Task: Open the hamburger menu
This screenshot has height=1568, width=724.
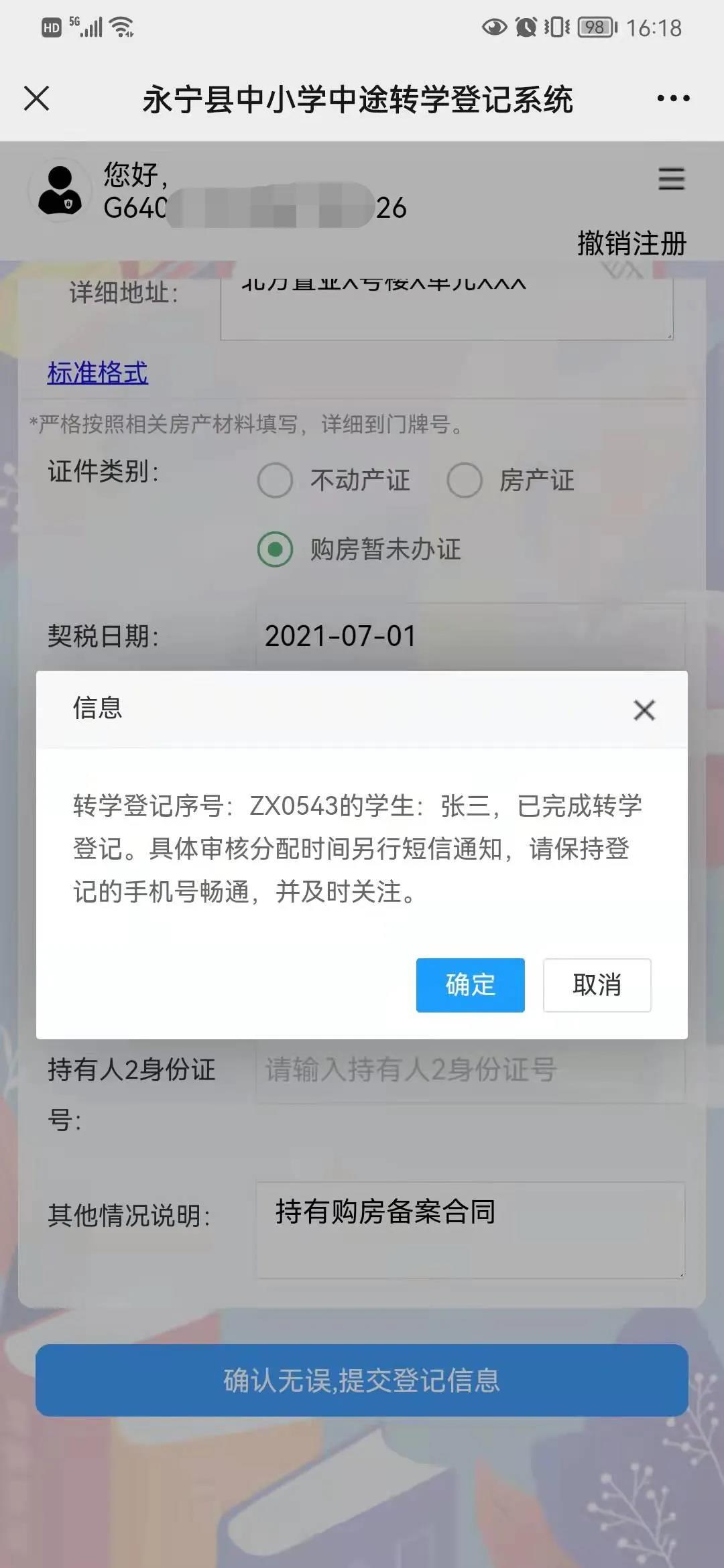Action: point(671,179)
